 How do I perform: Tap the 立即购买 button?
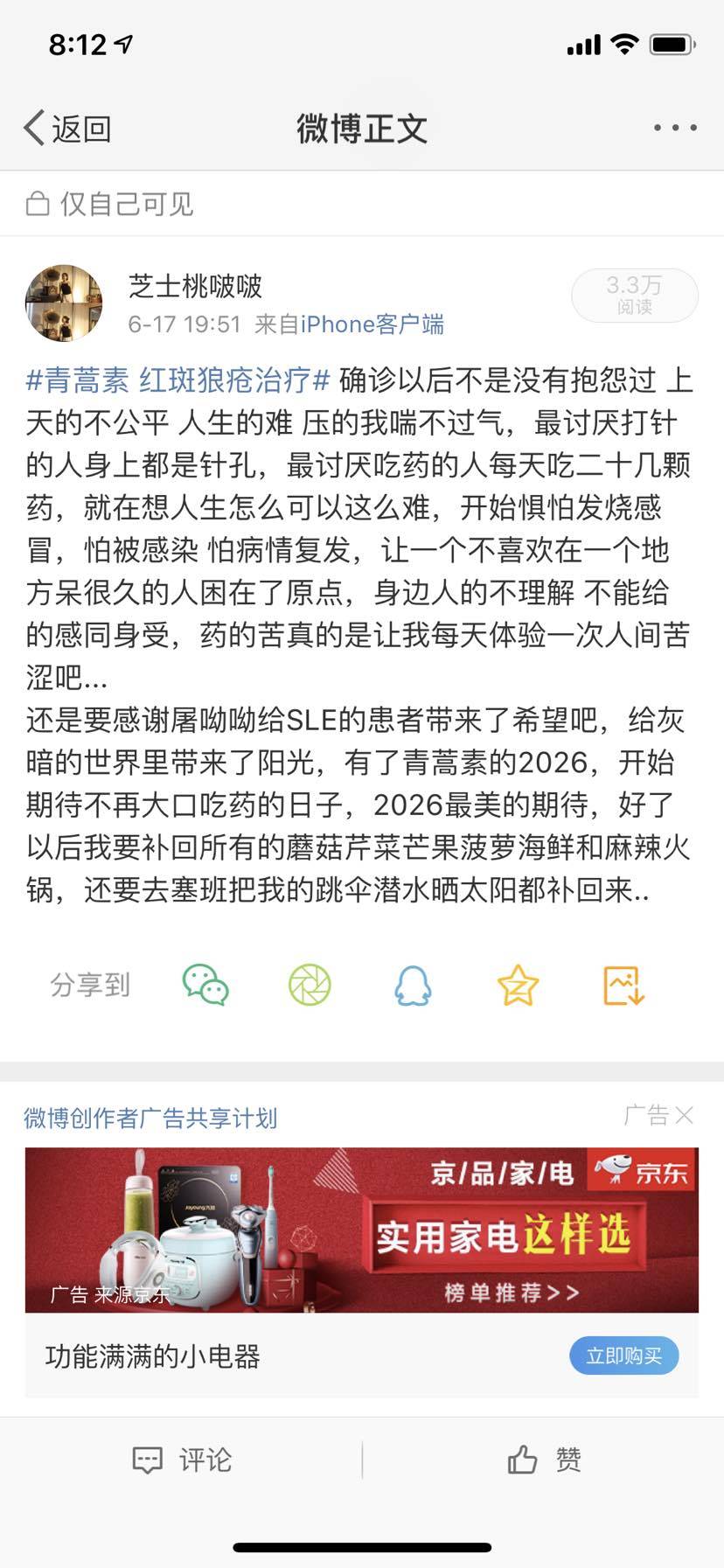(x=623, y=1355)
